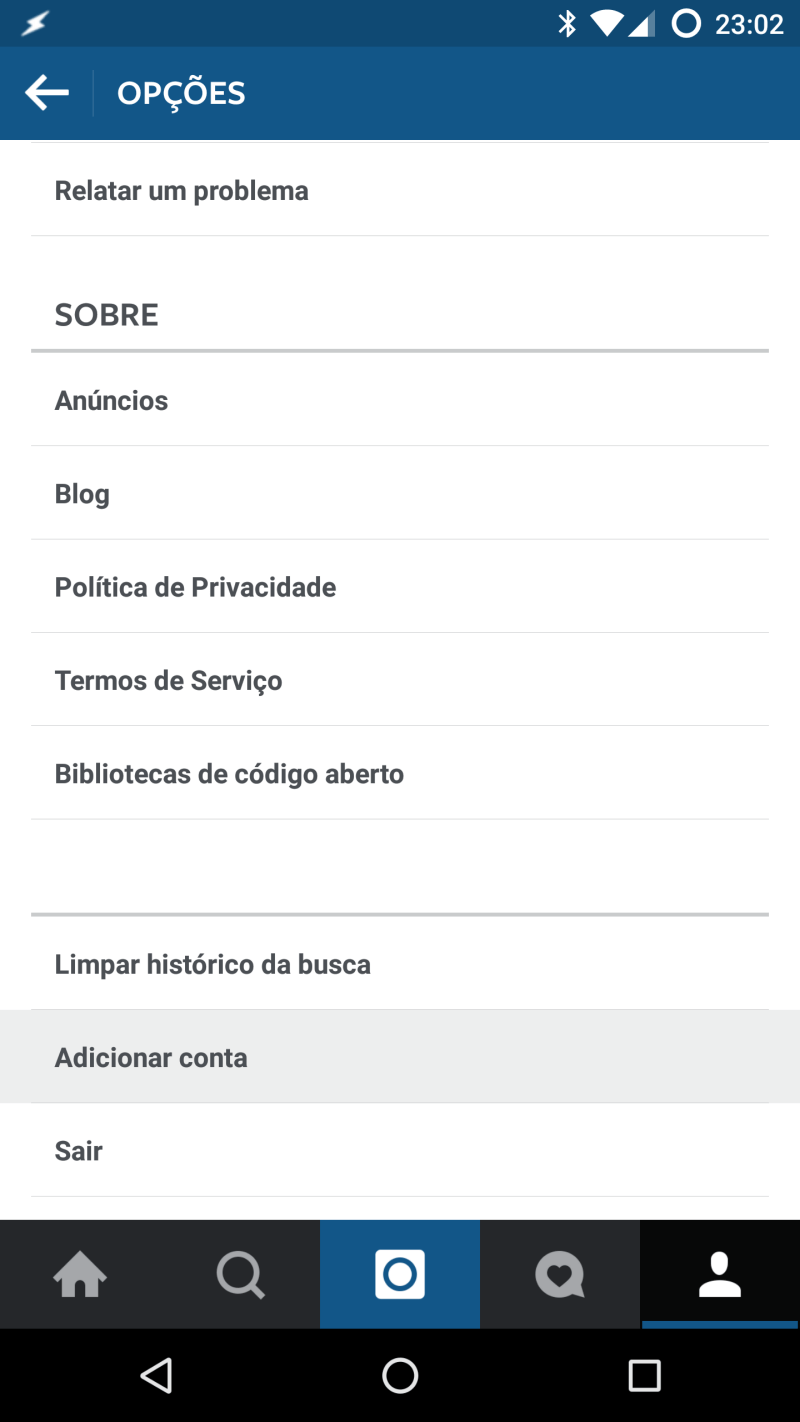
Task: Open the Anúncios row
Action: tap(400, 400)
